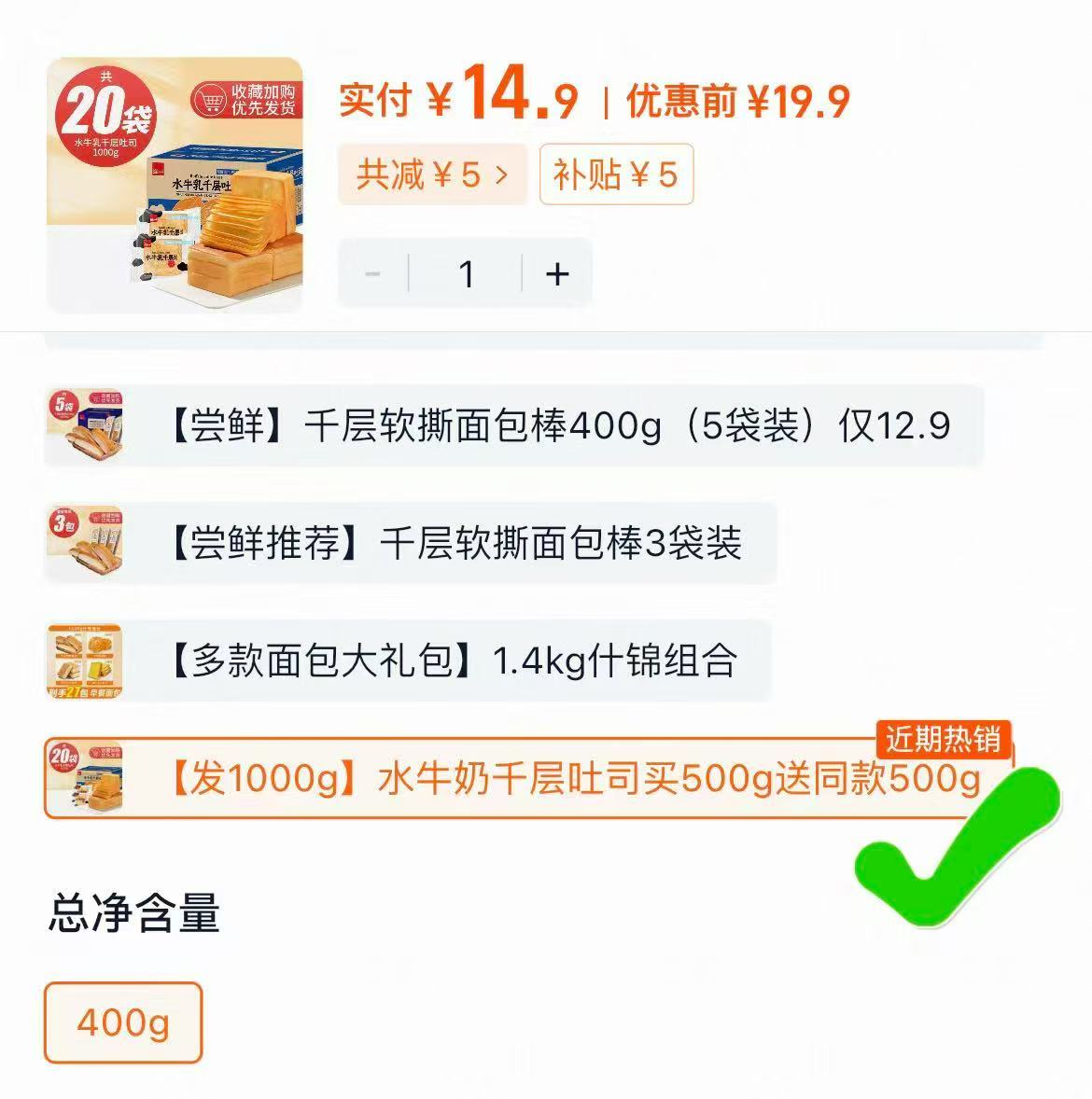Click the 近期热销 hot-sale badge

pyautogui.click(x=945, y=742)
